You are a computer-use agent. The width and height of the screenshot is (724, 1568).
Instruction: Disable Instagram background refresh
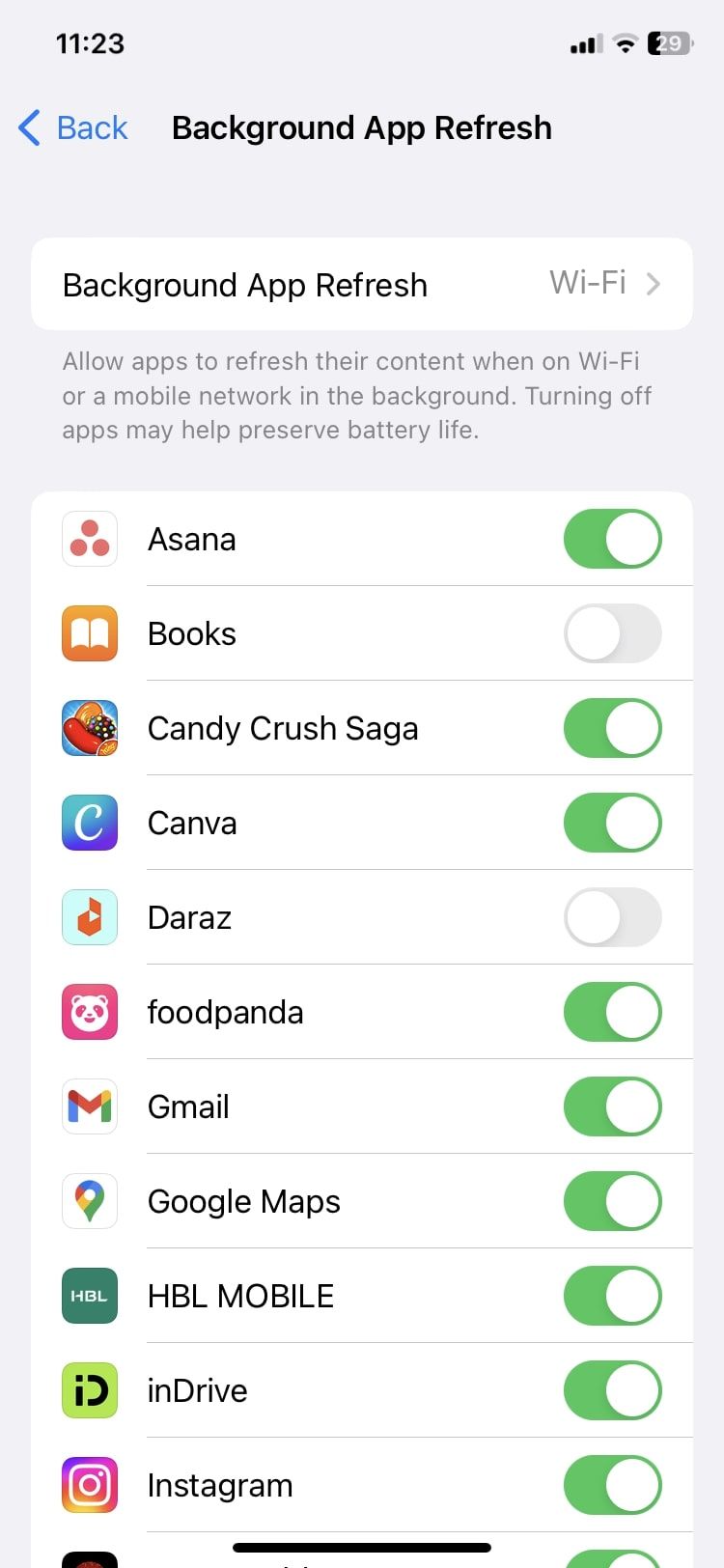612,1485
